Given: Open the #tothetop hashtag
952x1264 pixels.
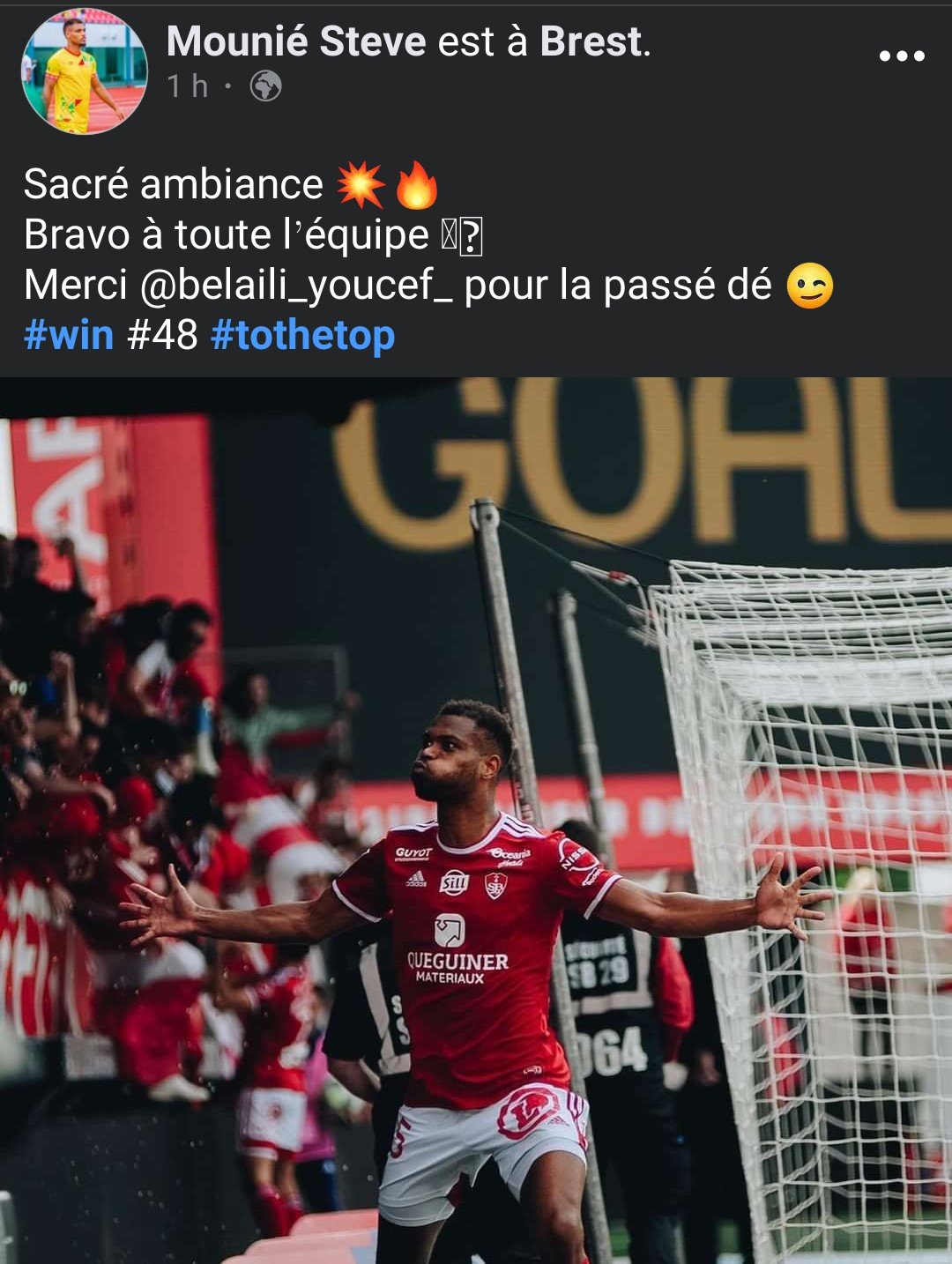Looking at the screenshot, I should point(302,336).
